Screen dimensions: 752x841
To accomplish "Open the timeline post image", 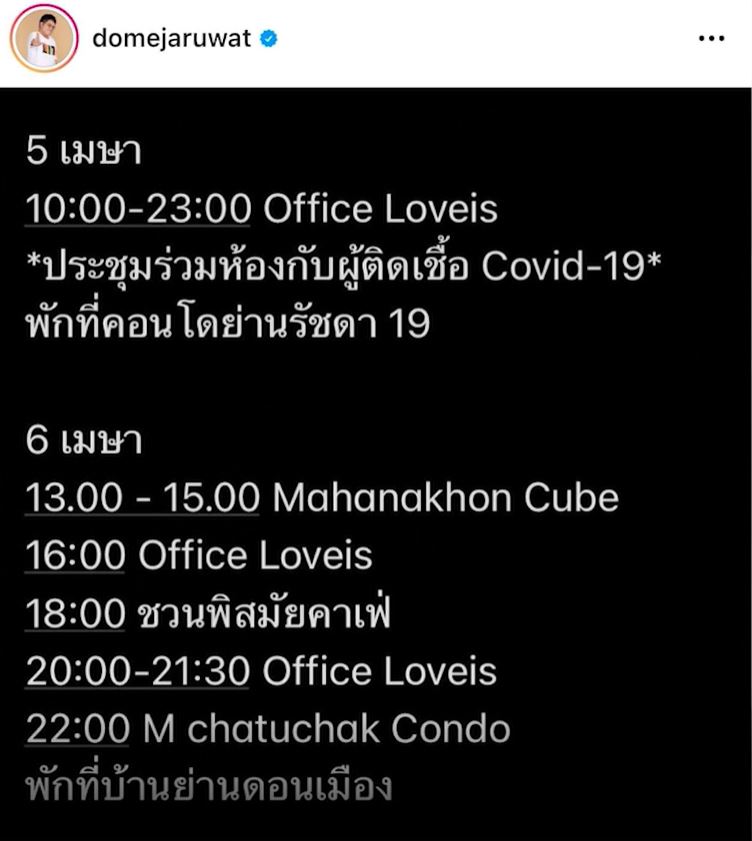I will (x=376, y=460).
